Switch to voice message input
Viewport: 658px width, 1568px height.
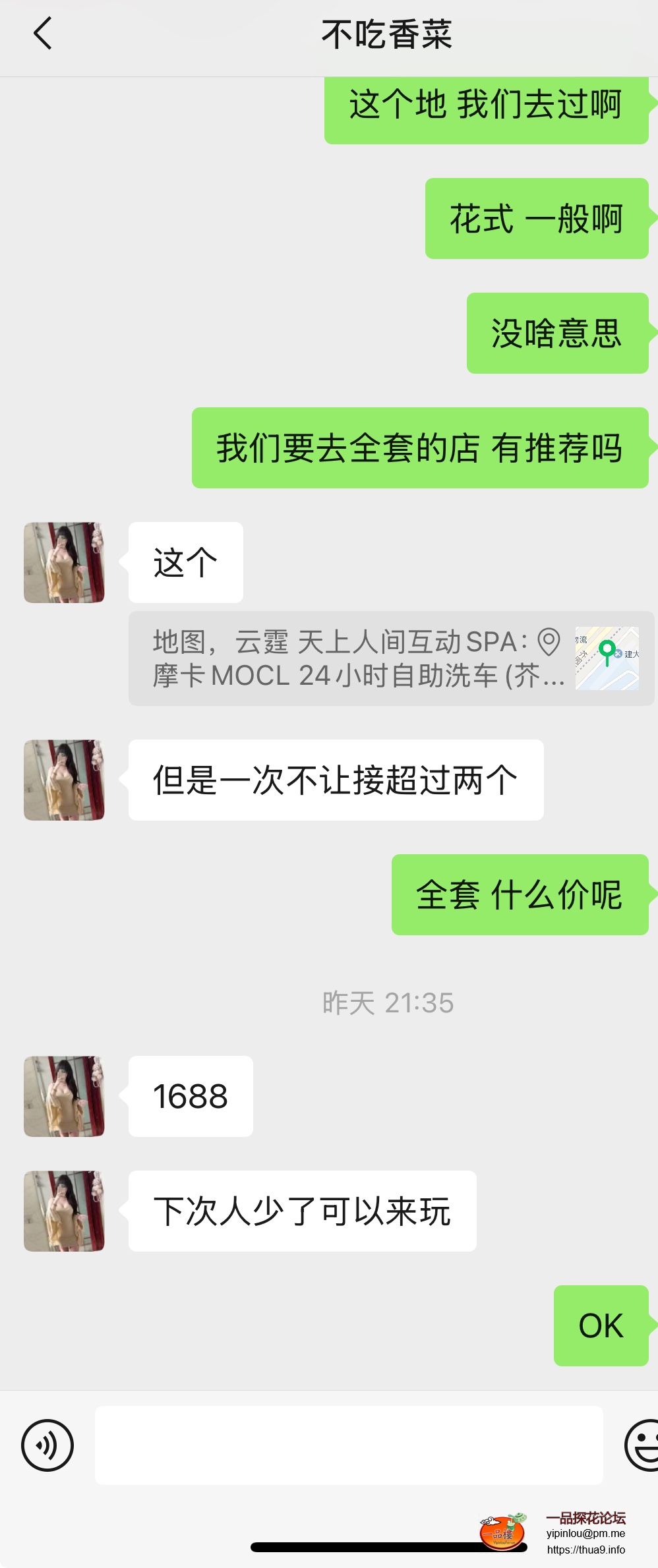[47, 1445]
